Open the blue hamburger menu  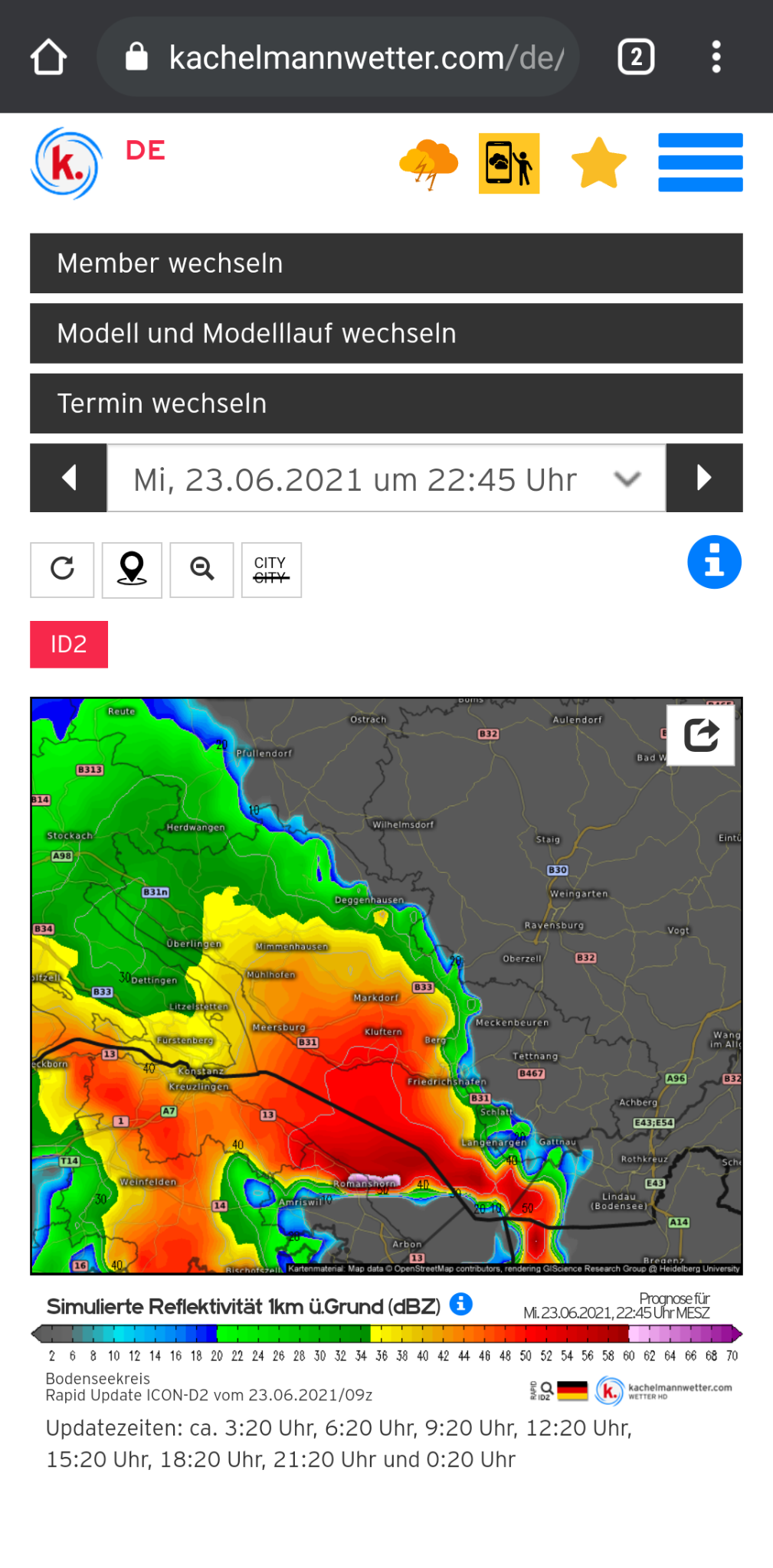coord(699,162)
